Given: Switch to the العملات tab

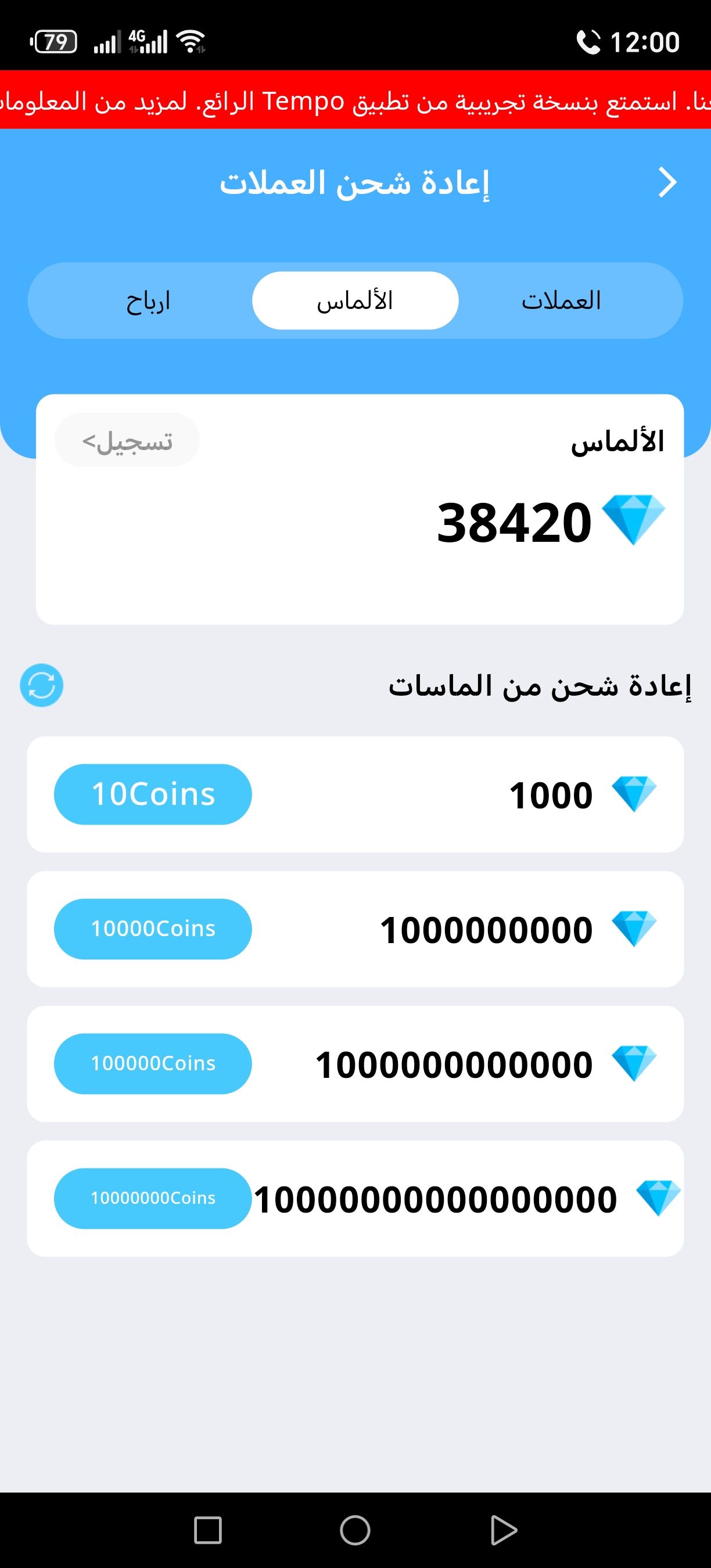Looking at the screenshot, I should pos(561,301).
